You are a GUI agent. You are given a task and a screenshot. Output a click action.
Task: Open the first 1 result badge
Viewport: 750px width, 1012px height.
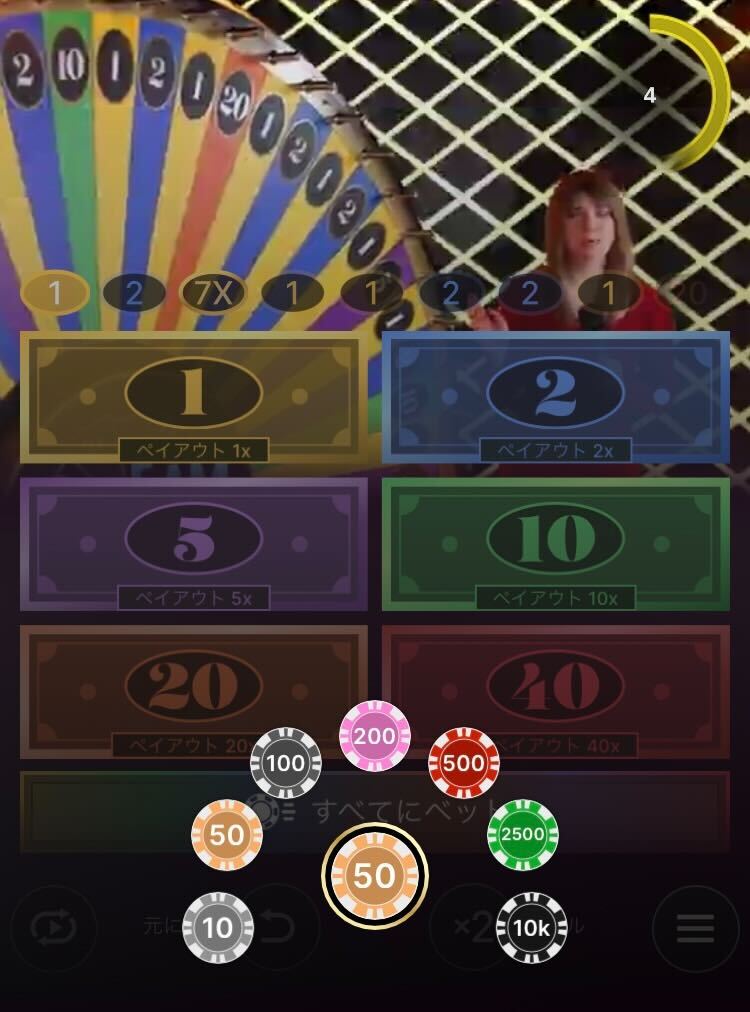55,294
